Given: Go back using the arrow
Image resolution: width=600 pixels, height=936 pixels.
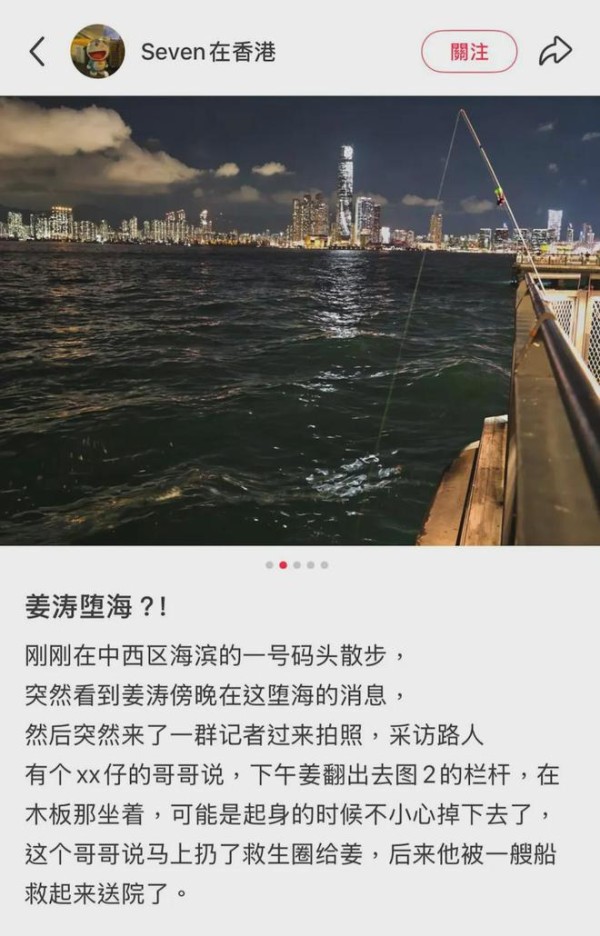Looking at the screenshot, I should click(x=37, y=52).
